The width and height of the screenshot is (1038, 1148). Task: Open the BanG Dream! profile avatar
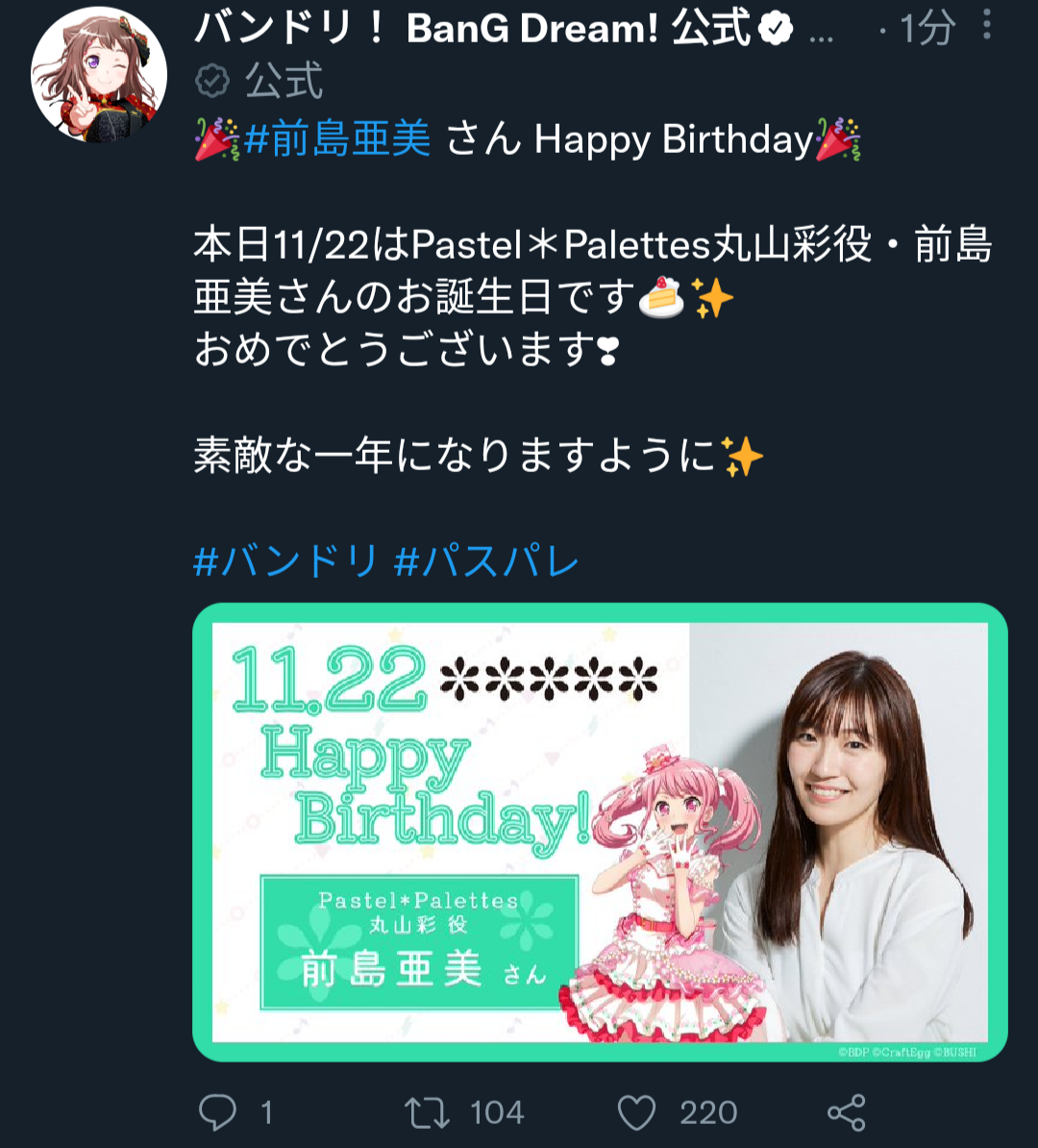click(x=99, y=75)
